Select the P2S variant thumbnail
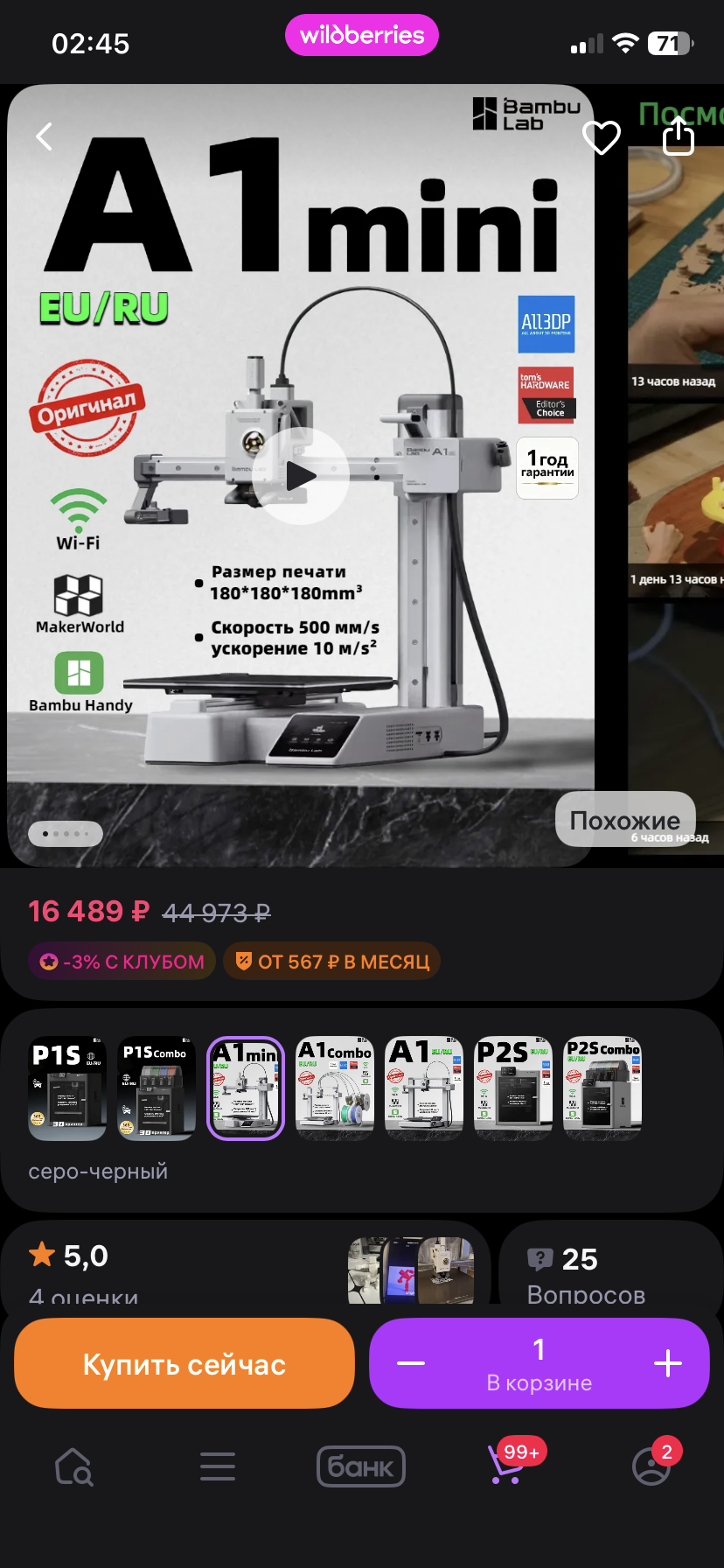 click(x=513, y=1088)
